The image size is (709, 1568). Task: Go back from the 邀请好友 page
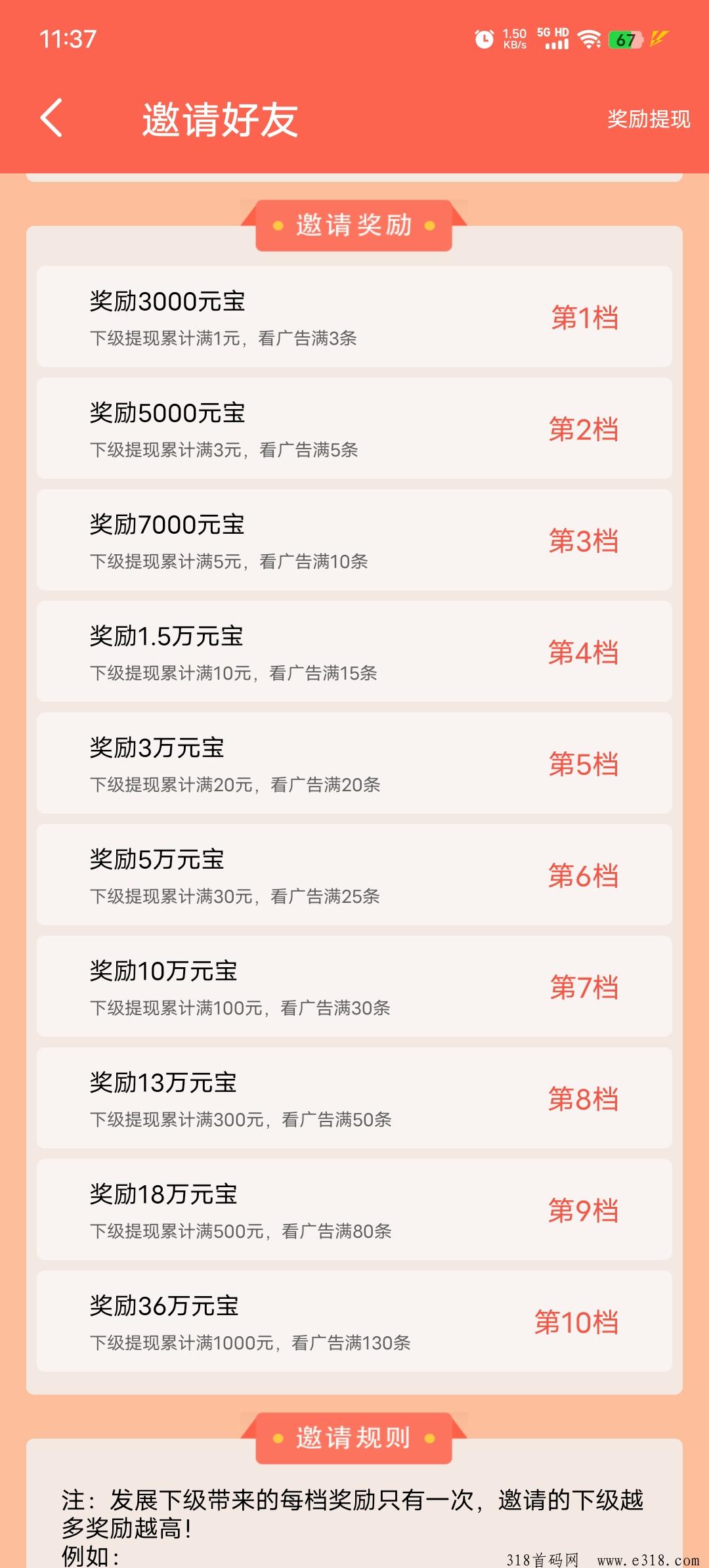click(51, 118)
